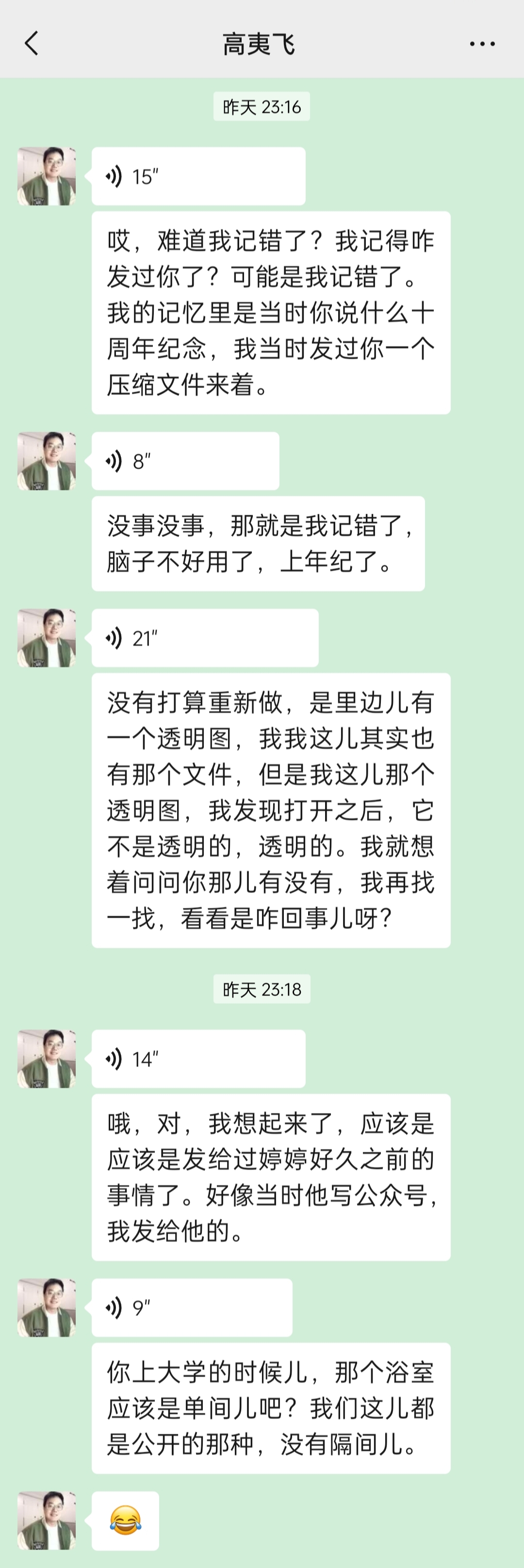Play the 8-second voice message
Viewport: 524px width, 1568px height.
(185, 461)
